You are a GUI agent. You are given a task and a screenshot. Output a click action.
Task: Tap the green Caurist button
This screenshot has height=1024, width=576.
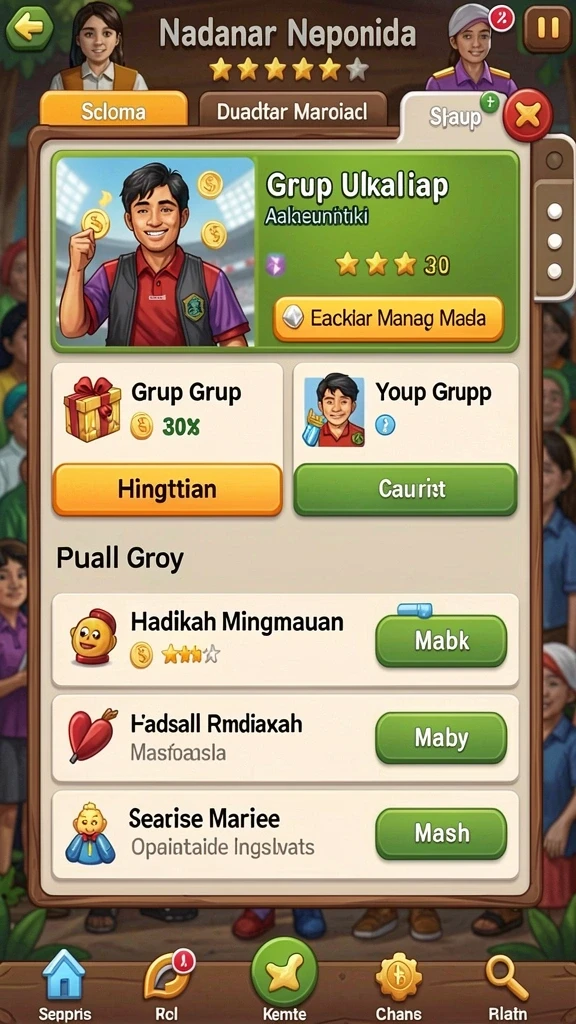[406, 489]
